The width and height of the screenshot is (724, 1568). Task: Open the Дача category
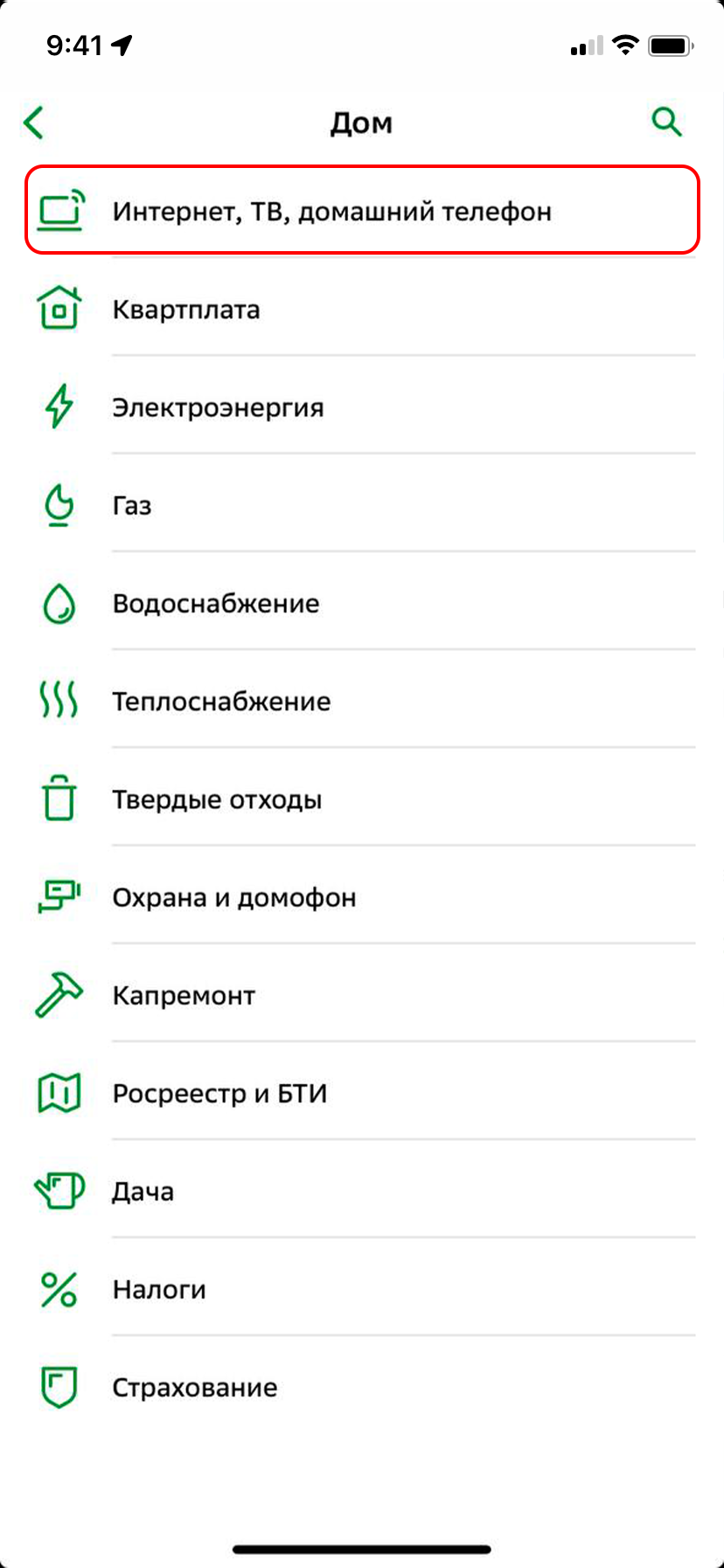362,1192
